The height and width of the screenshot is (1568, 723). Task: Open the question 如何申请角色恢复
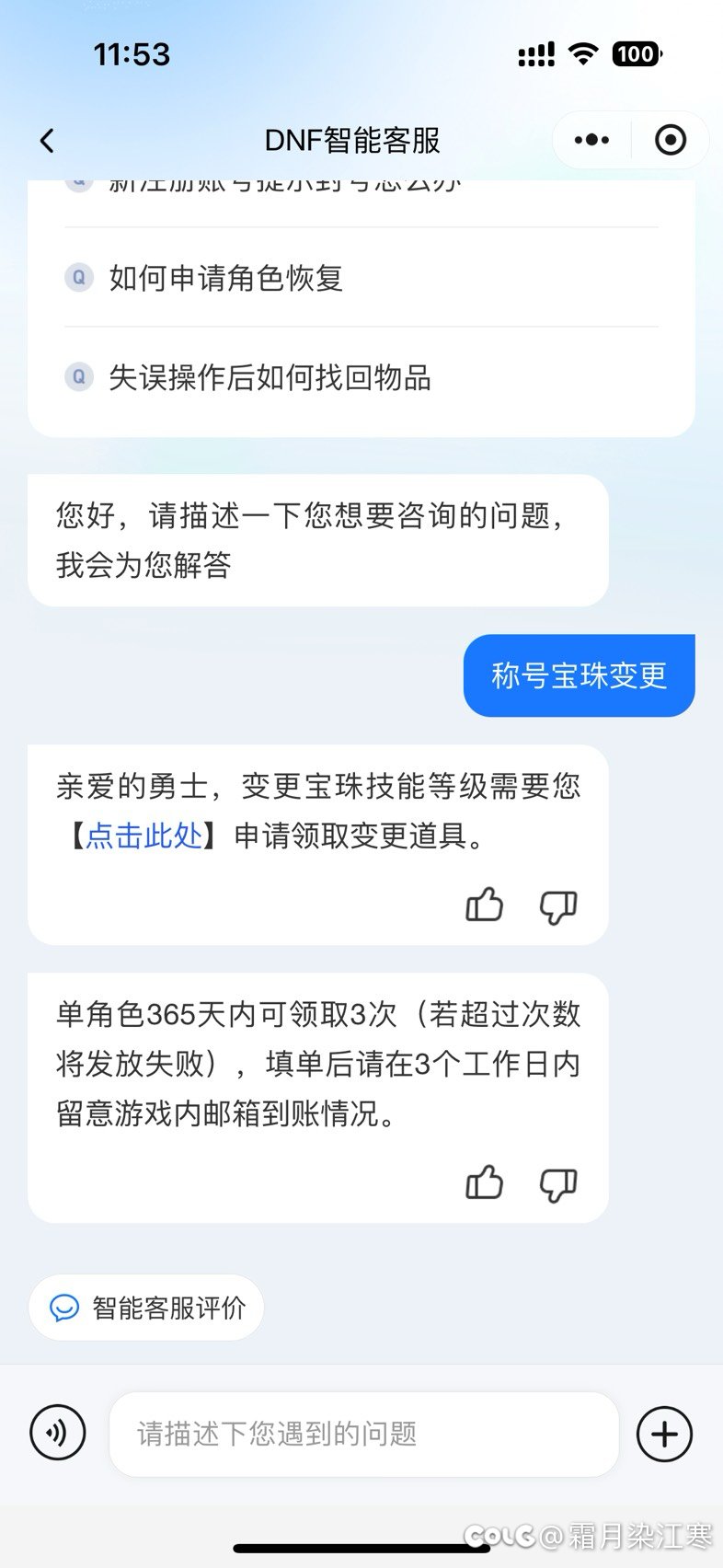point(361,277)
